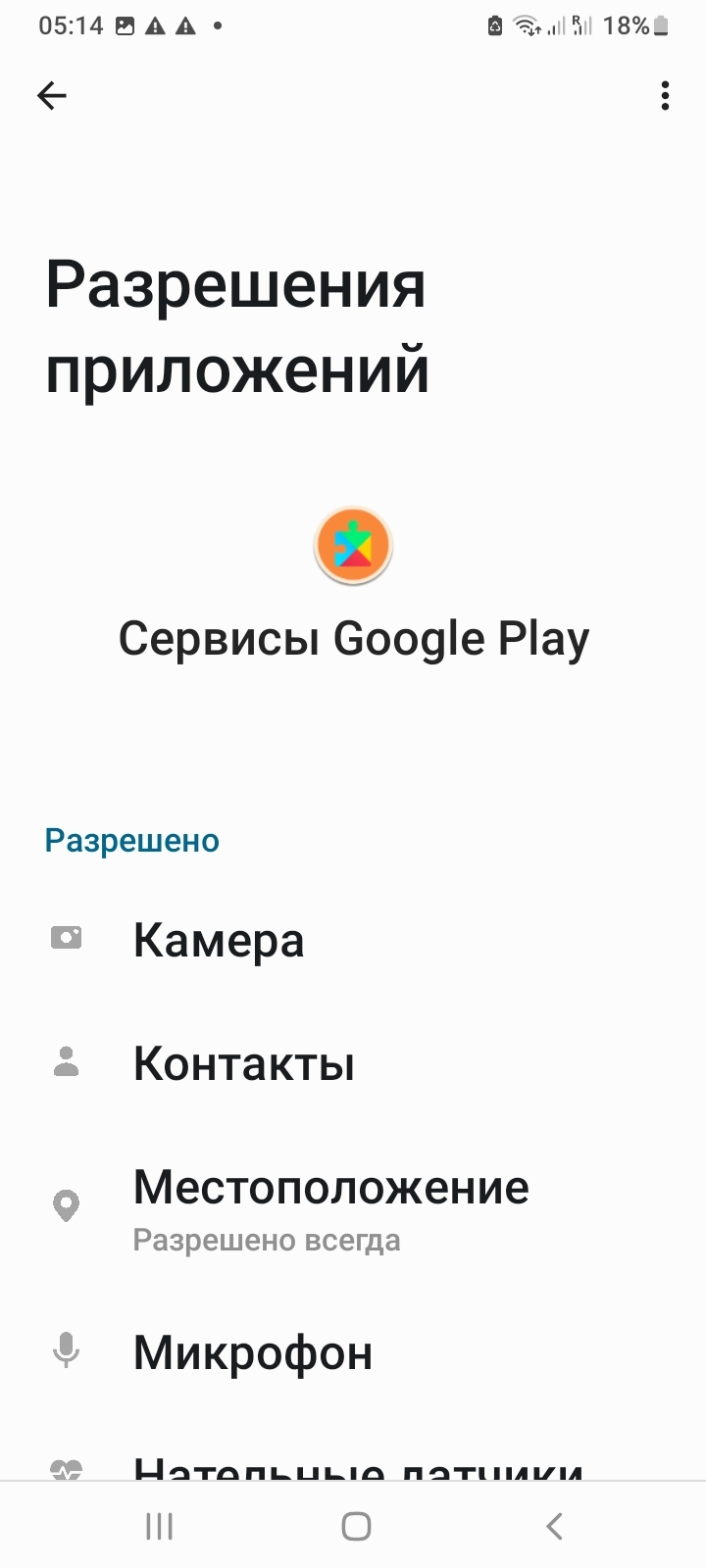Tap the system home button
Viewport: 706px width, 1568px height.
[356, 1526]
